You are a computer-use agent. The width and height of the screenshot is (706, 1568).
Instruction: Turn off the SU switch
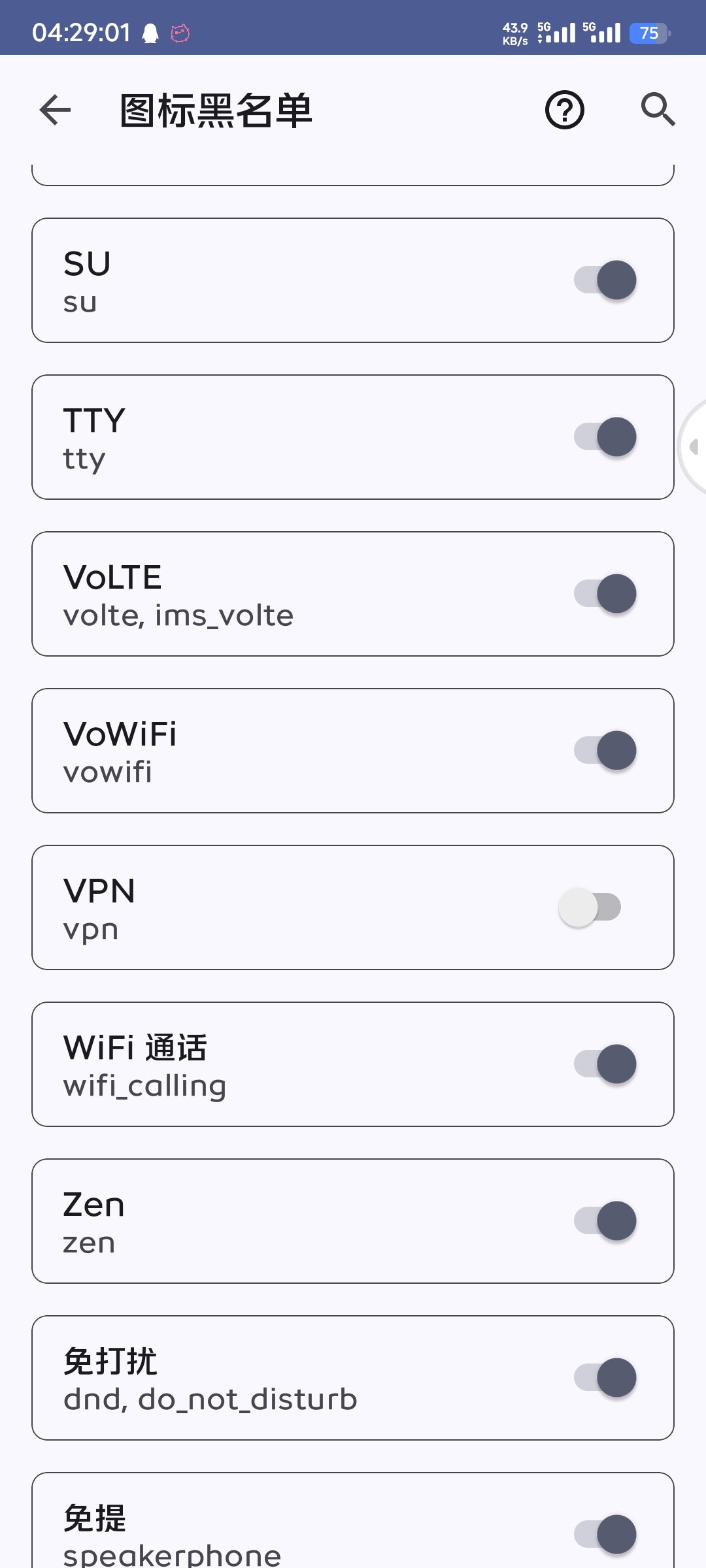(605, 280)
